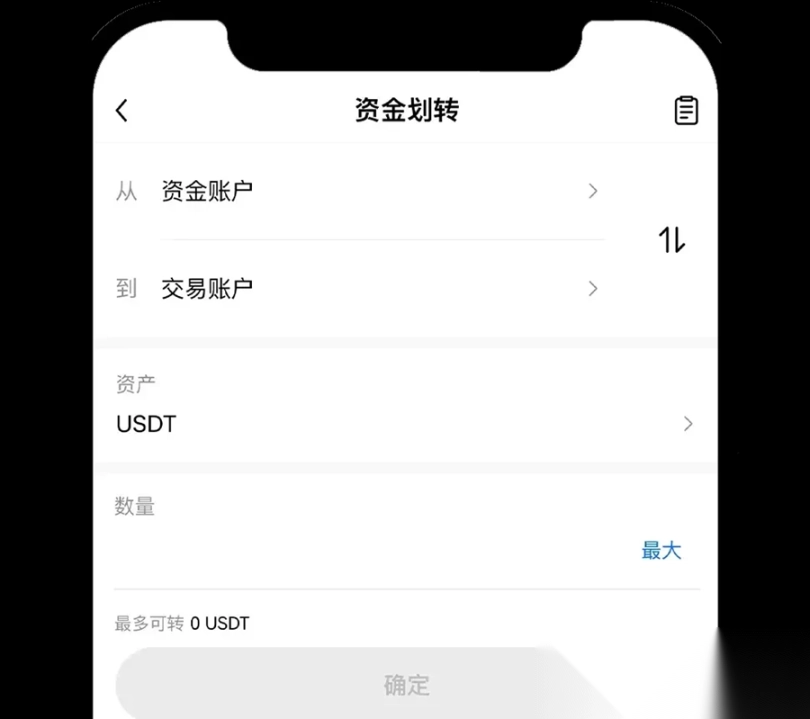Select destination account 交易账户
The image size is (810, 719).
coord(380,289)
